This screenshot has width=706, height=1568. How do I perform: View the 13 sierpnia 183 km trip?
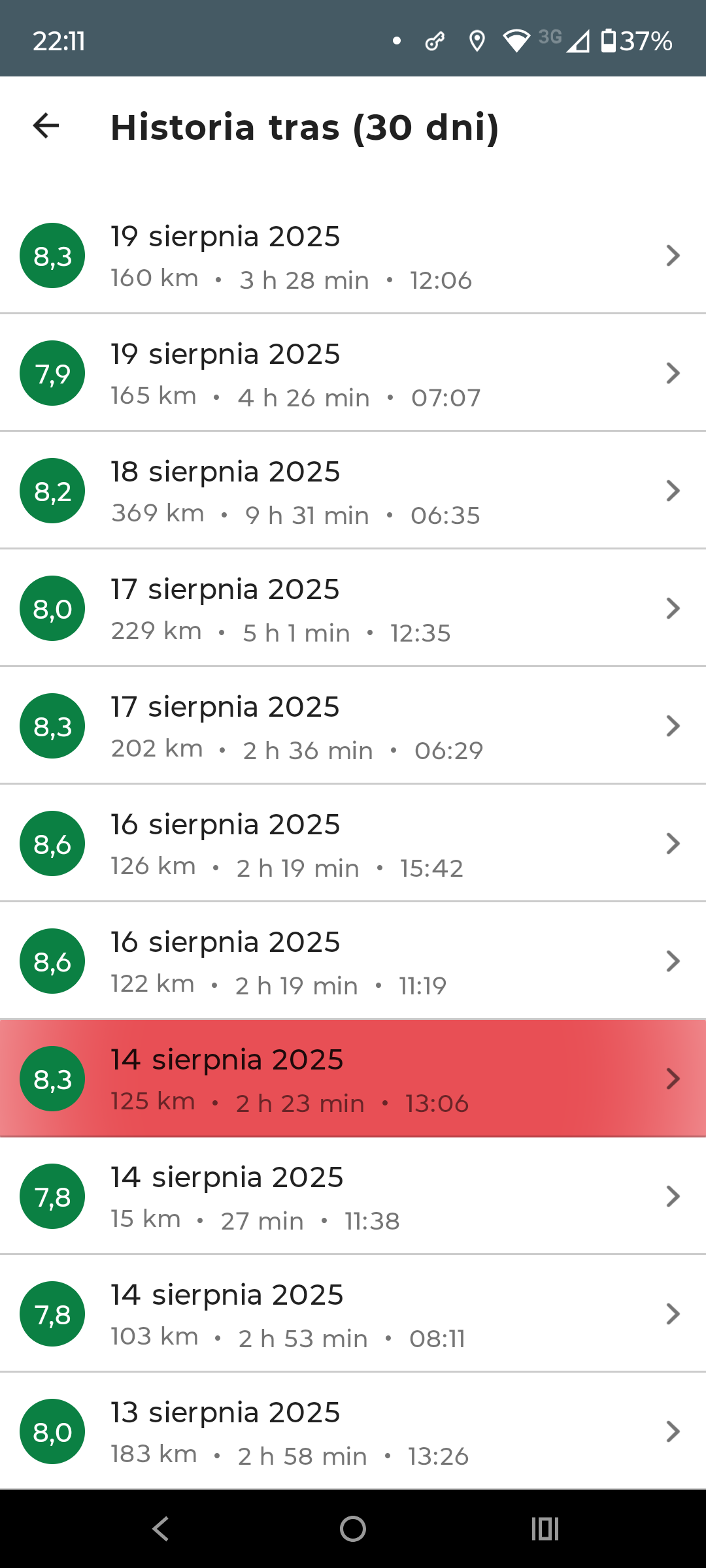pyautogui.click(x=353, y=1431)
